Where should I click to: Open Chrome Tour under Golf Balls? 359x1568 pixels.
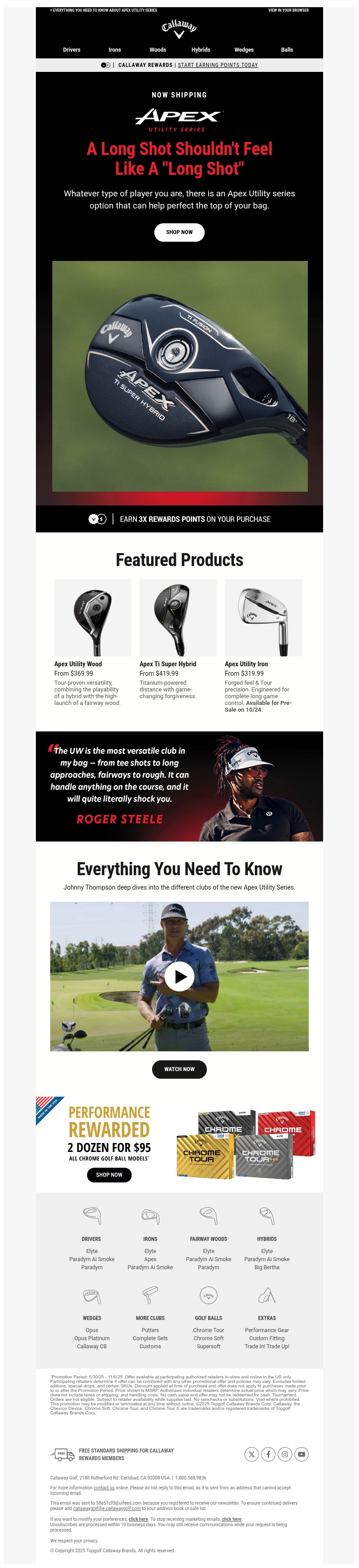(208, 1330)
